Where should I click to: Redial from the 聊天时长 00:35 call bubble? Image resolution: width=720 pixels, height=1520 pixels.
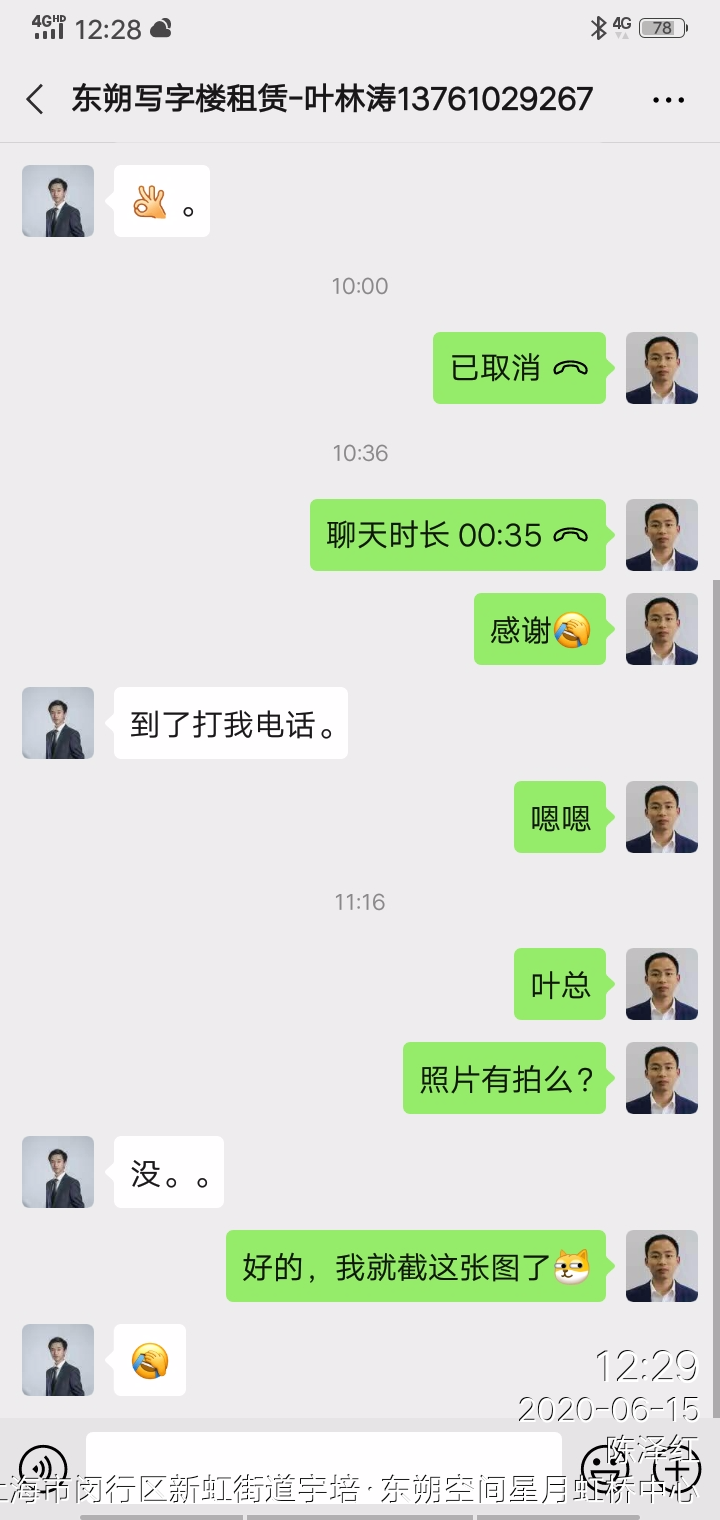click(458, 535)
